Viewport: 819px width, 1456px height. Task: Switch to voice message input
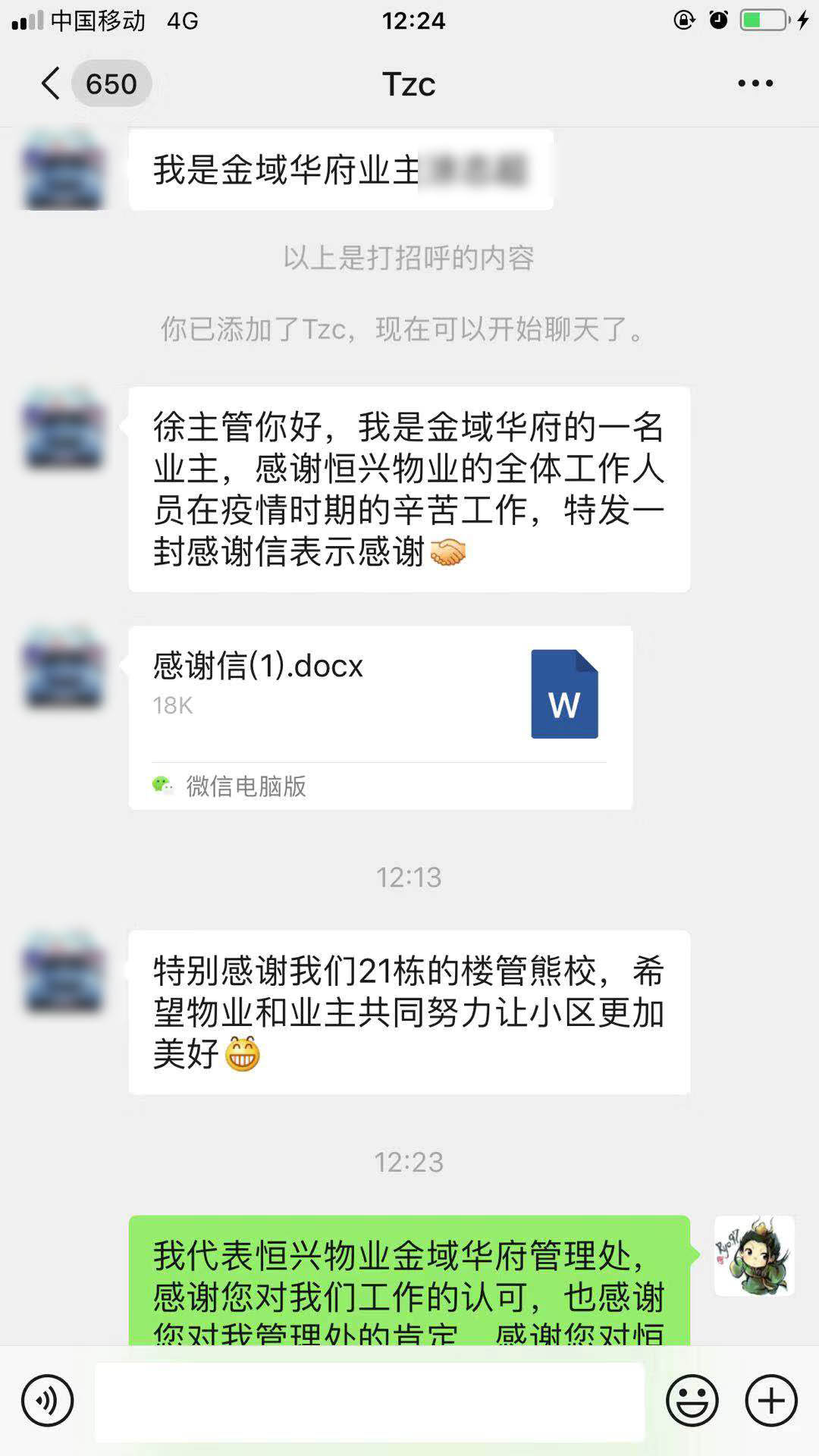[47, 1401]
